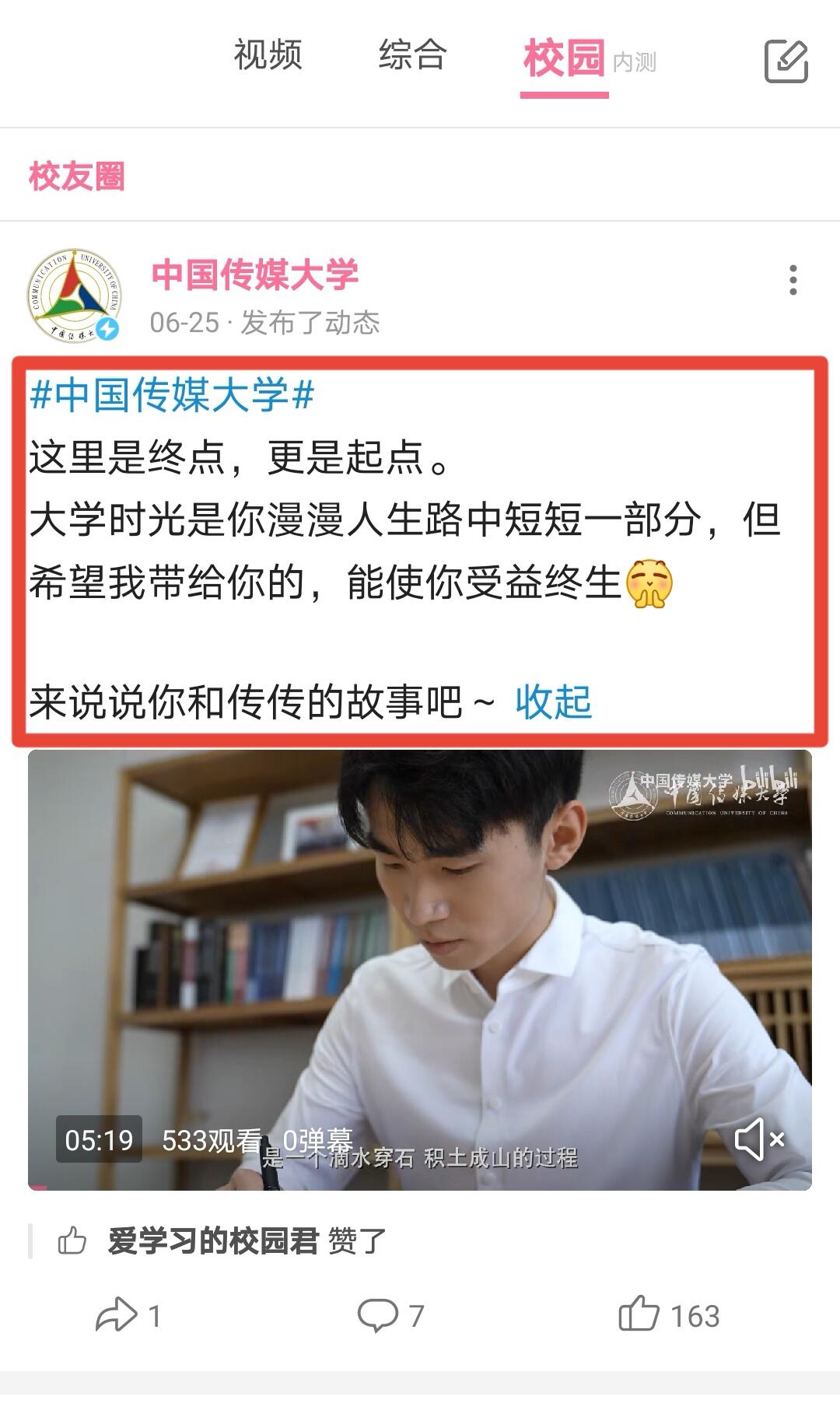Open the #中国传媒大学# hashtag topic
This screenshot has height=1403, width=840.
point(171,395)
